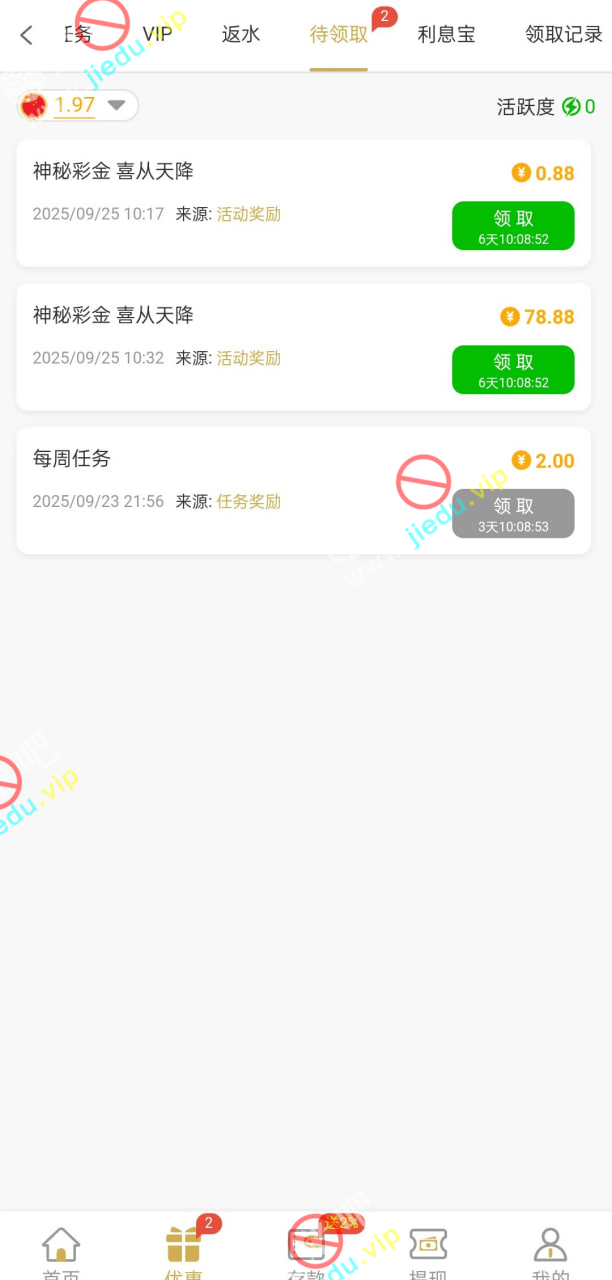Go back using the top-left arrow

click(27, 35)
